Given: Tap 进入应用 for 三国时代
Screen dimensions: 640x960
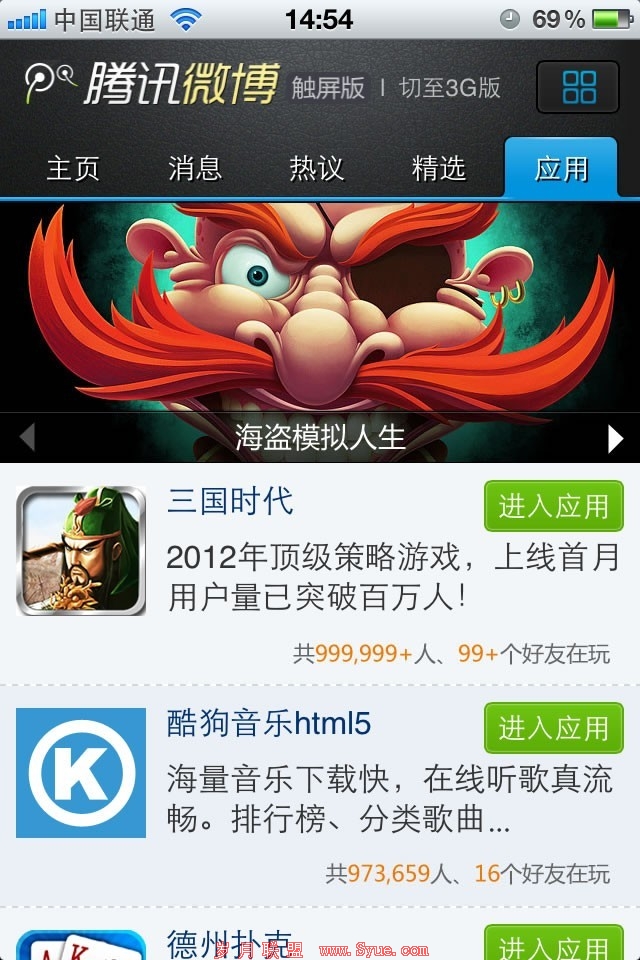Looking at the screenshot, I should click(x=553, y=506).
